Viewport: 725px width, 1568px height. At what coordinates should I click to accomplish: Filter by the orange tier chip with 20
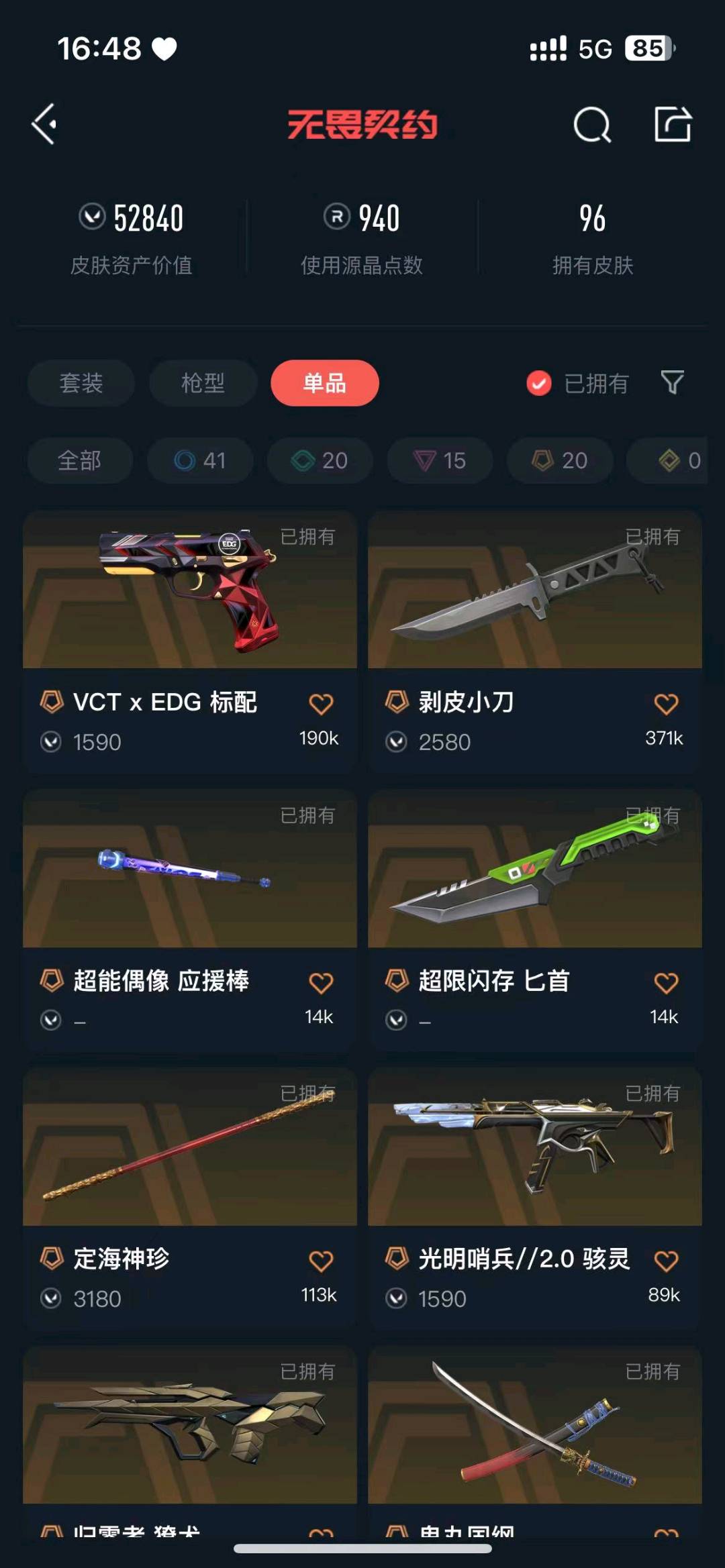[x=559, y=460]
